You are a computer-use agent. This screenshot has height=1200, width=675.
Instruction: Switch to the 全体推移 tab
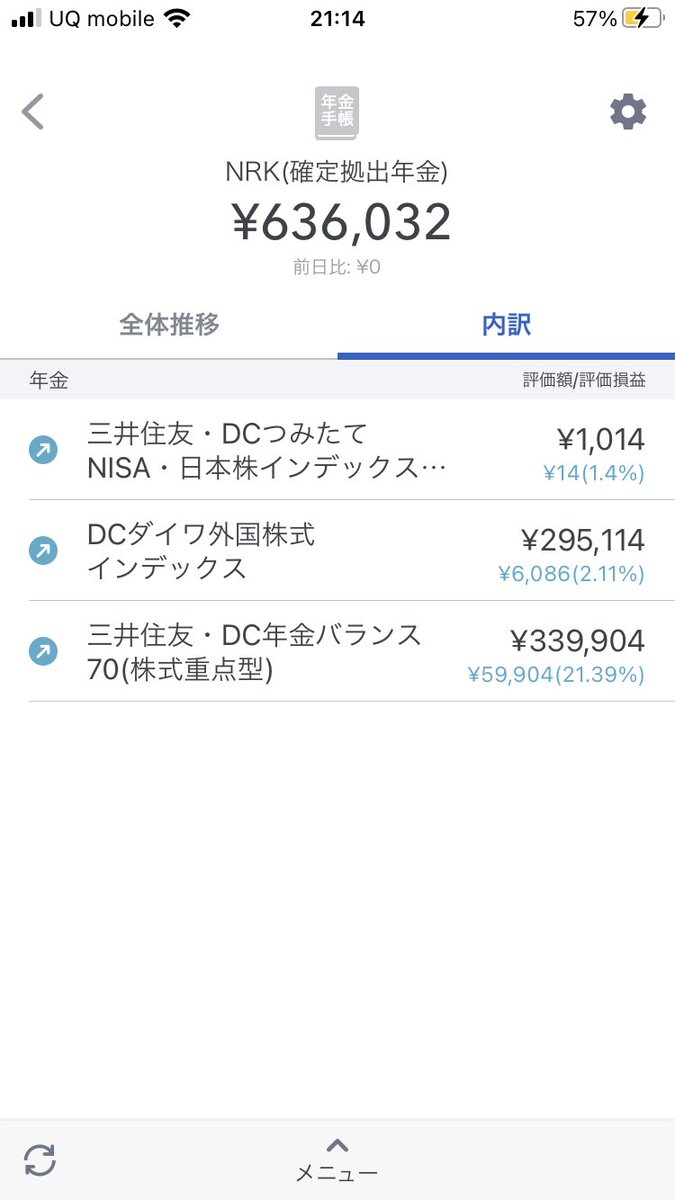click(x=169, y=324)
